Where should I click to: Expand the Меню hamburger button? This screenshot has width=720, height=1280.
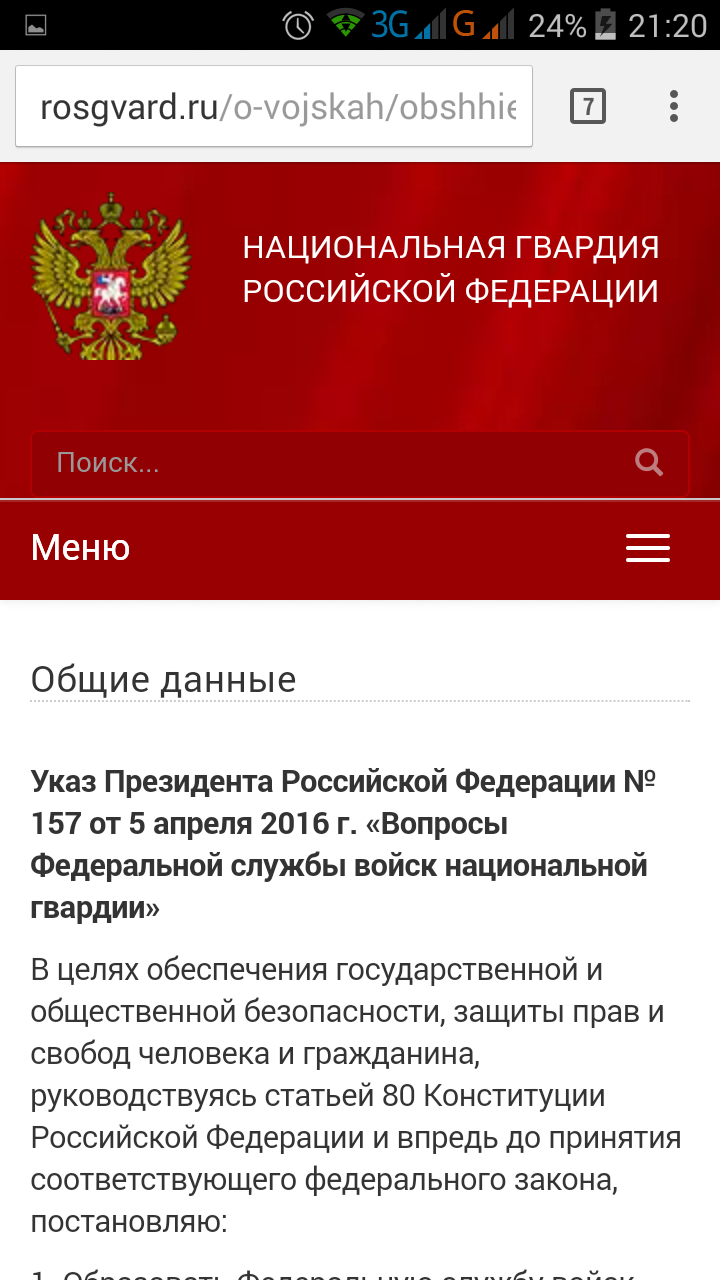[x=648, y=548]
